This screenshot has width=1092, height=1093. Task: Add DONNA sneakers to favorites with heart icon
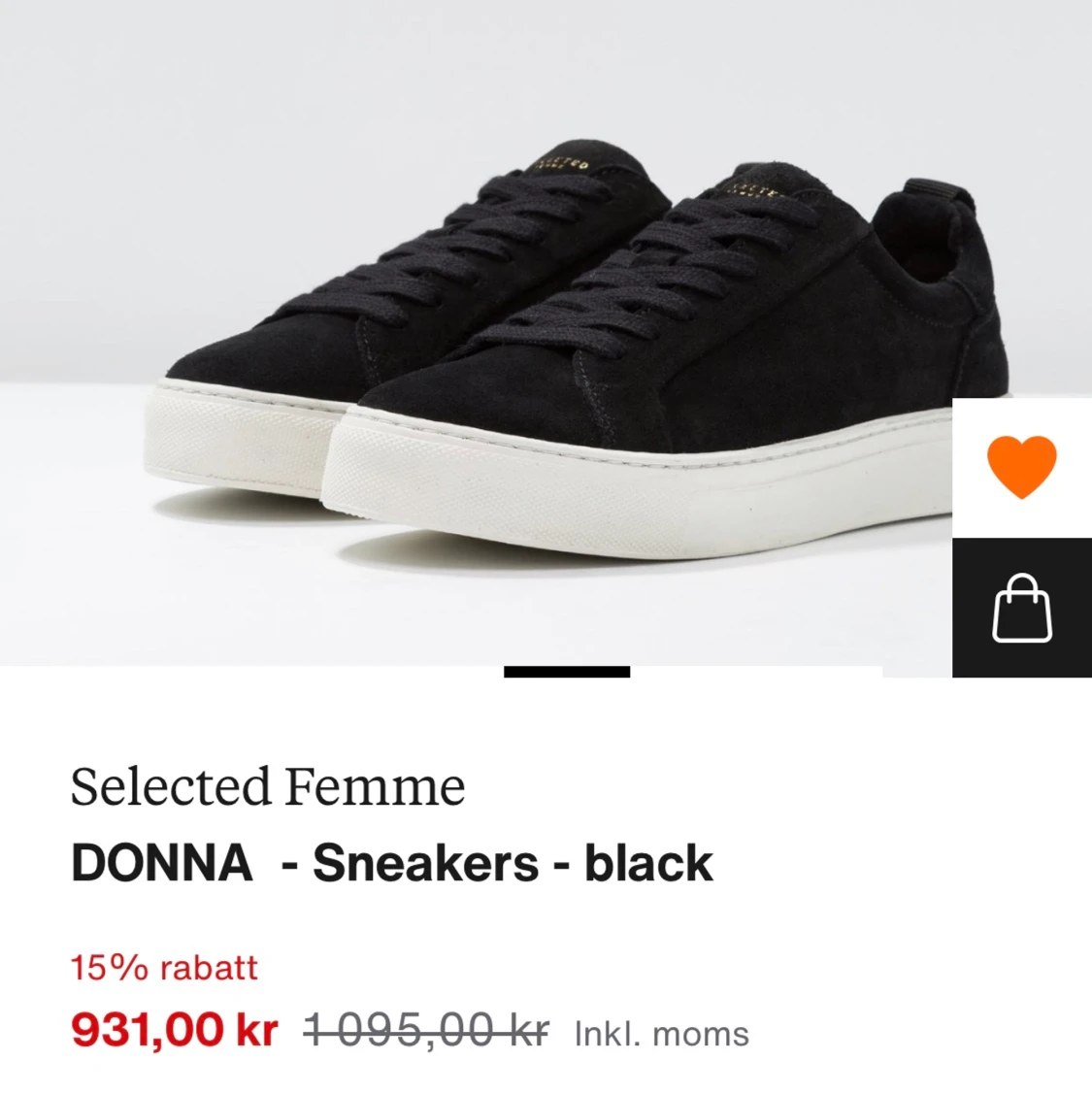point(1022,468)
